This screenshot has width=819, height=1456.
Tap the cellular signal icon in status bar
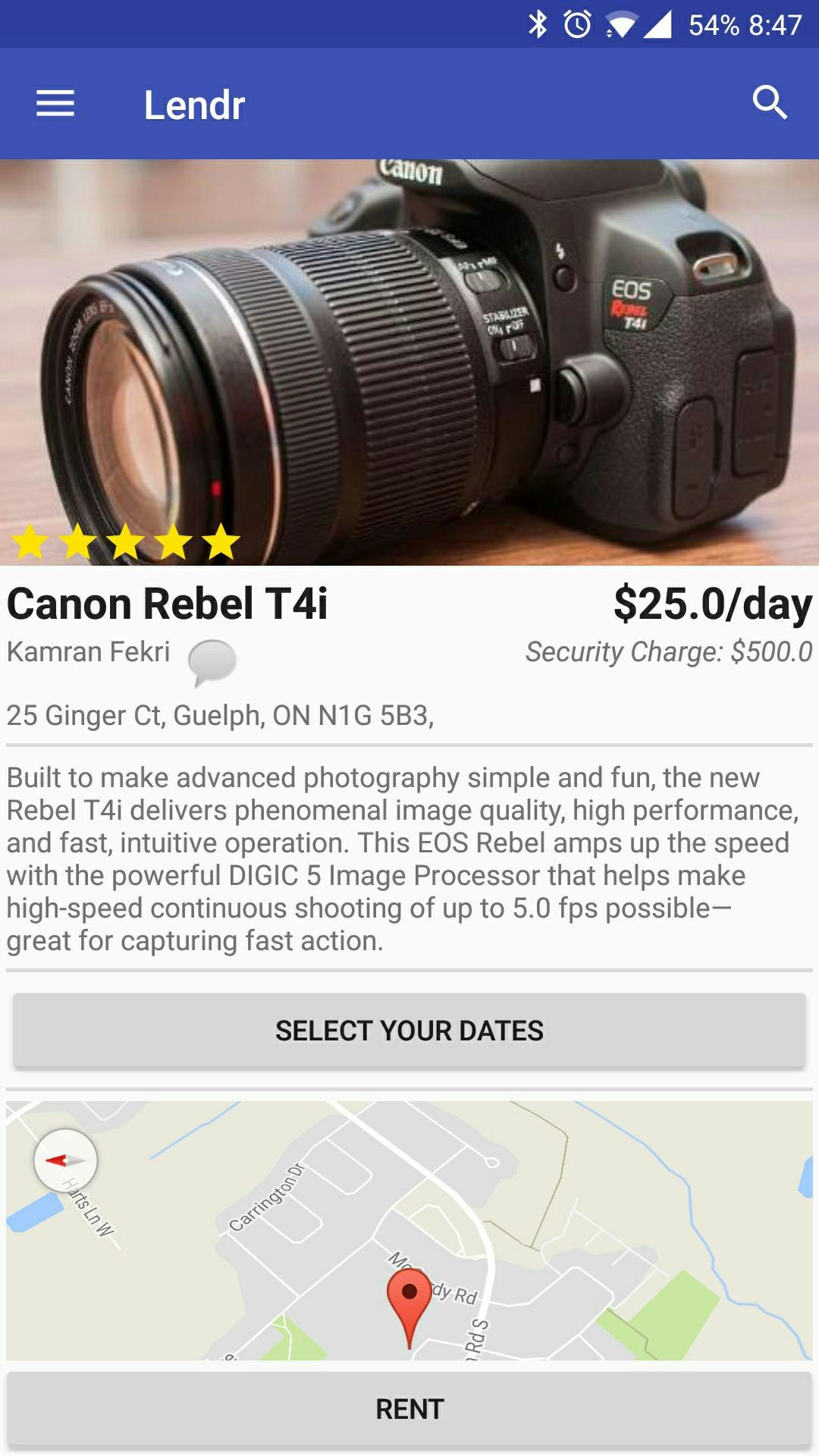657,24
